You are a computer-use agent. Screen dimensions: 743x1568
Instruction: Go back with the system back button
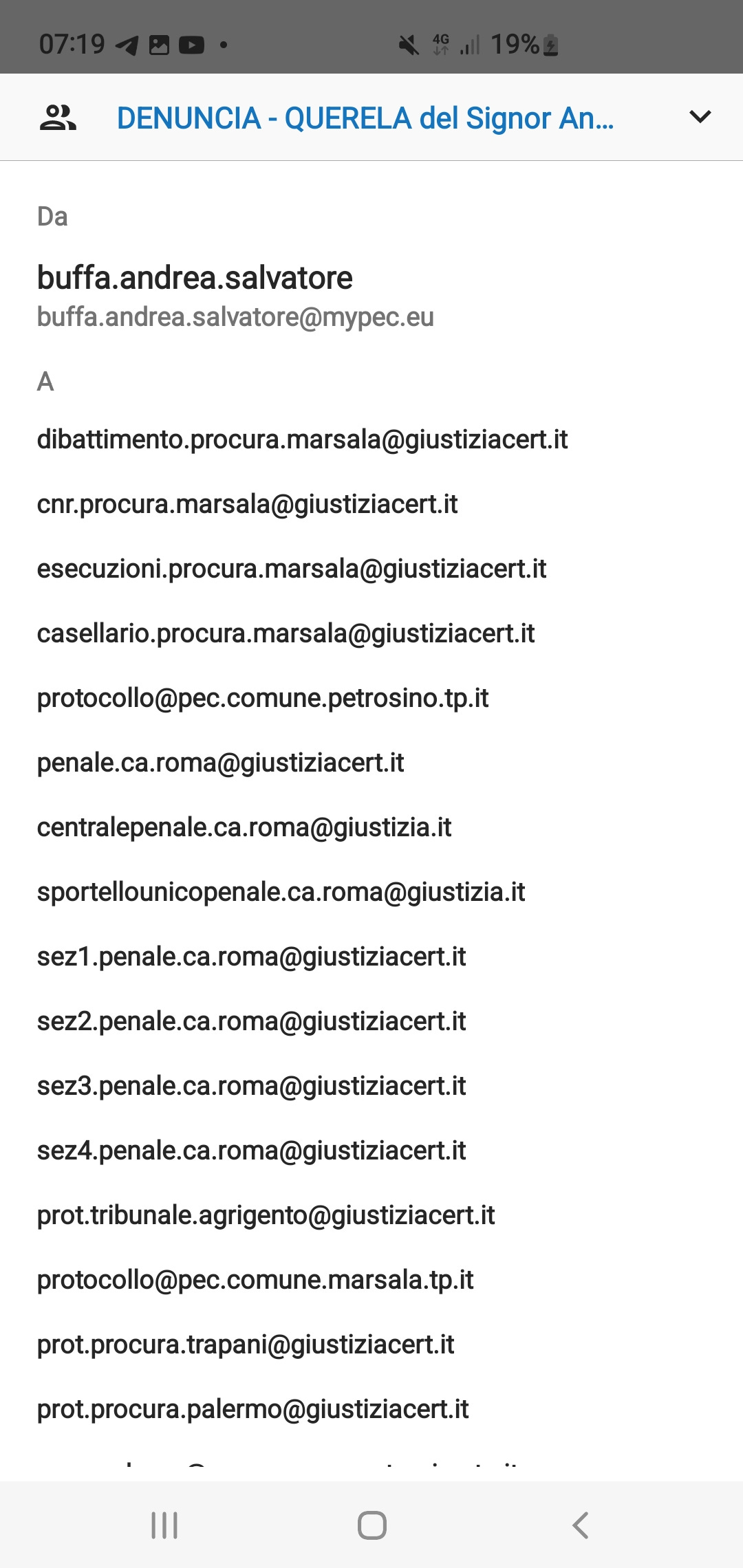(x=581, y=1525)
